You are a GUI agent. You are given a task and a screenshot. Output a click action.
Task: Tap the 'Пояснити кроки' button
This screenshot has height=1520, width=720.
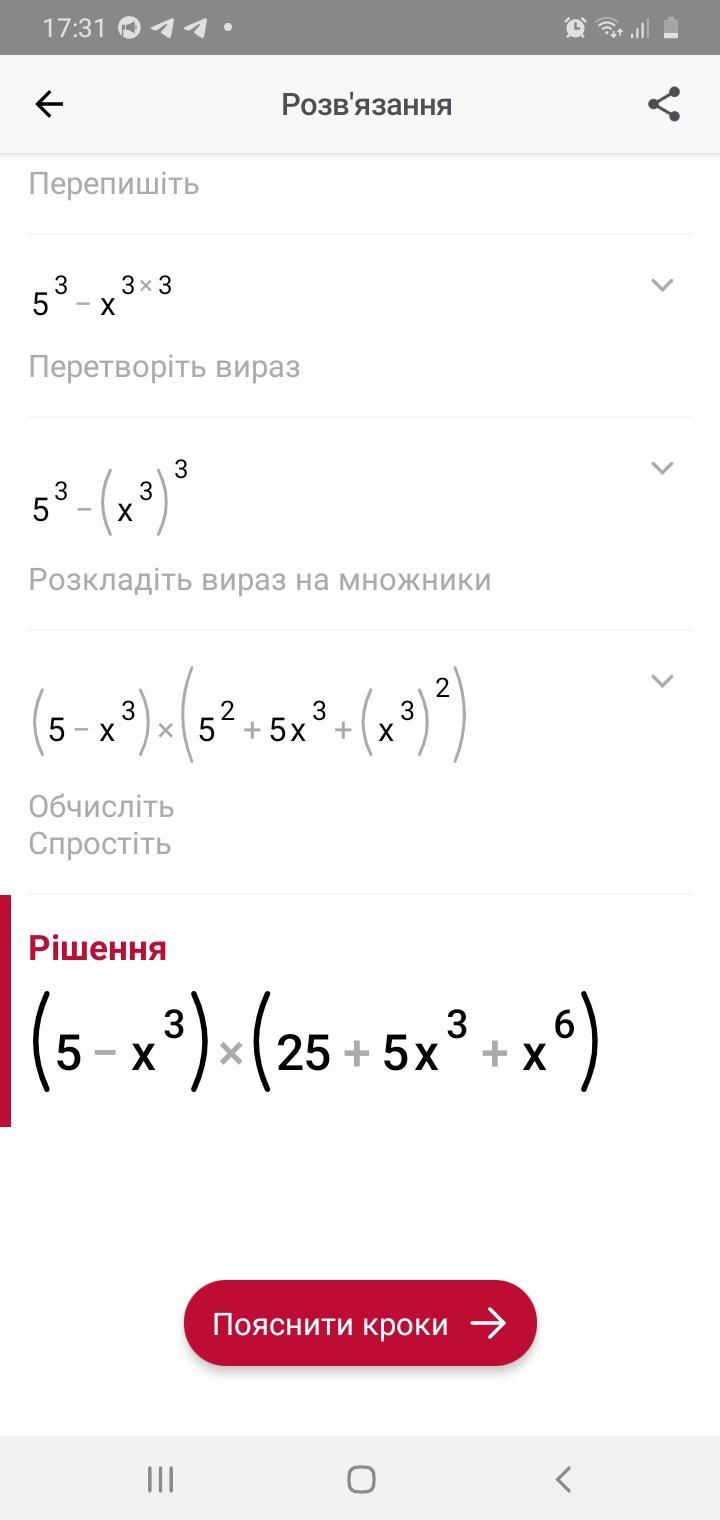coord(360,1323)
